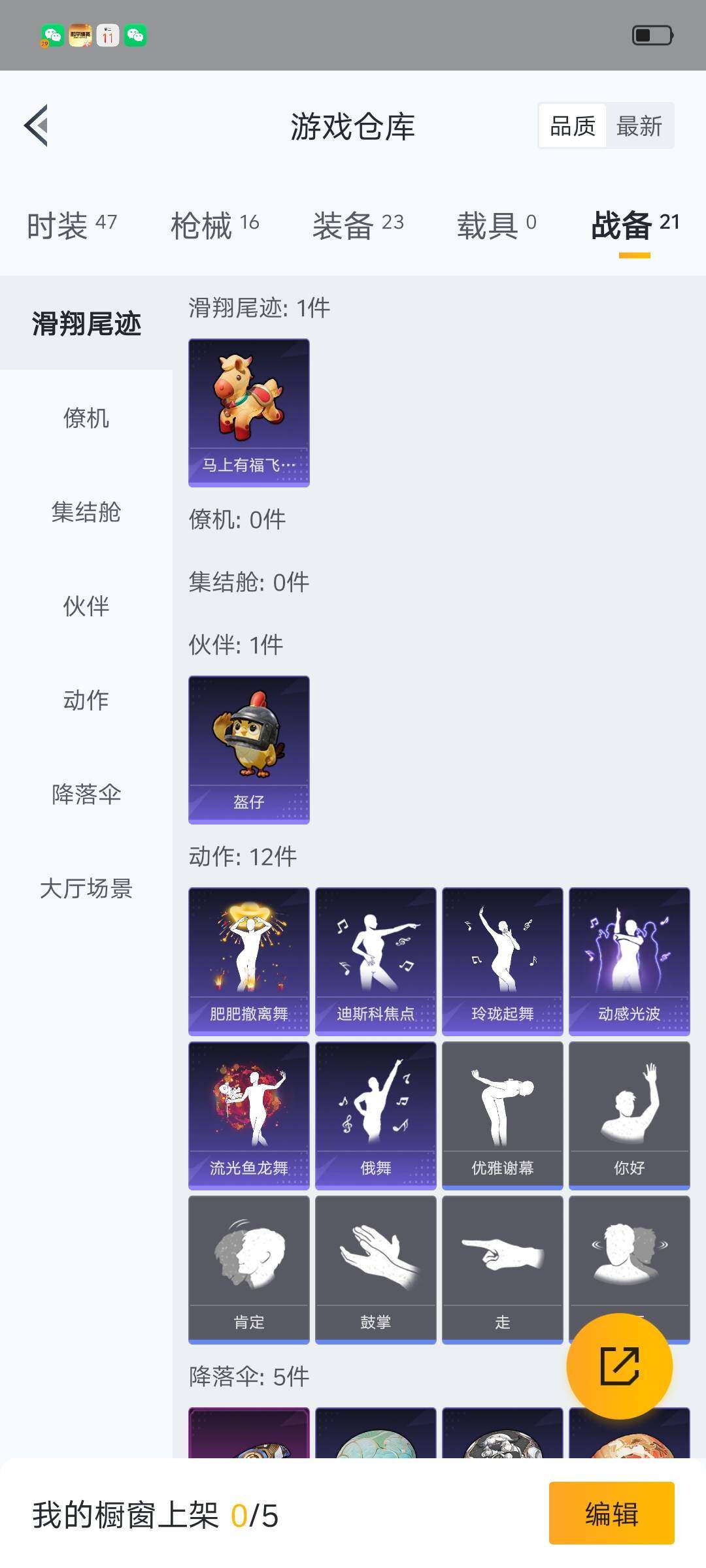Open the 动感光波 action emote
The image size is (706, 1568).
tap(629, 957)
